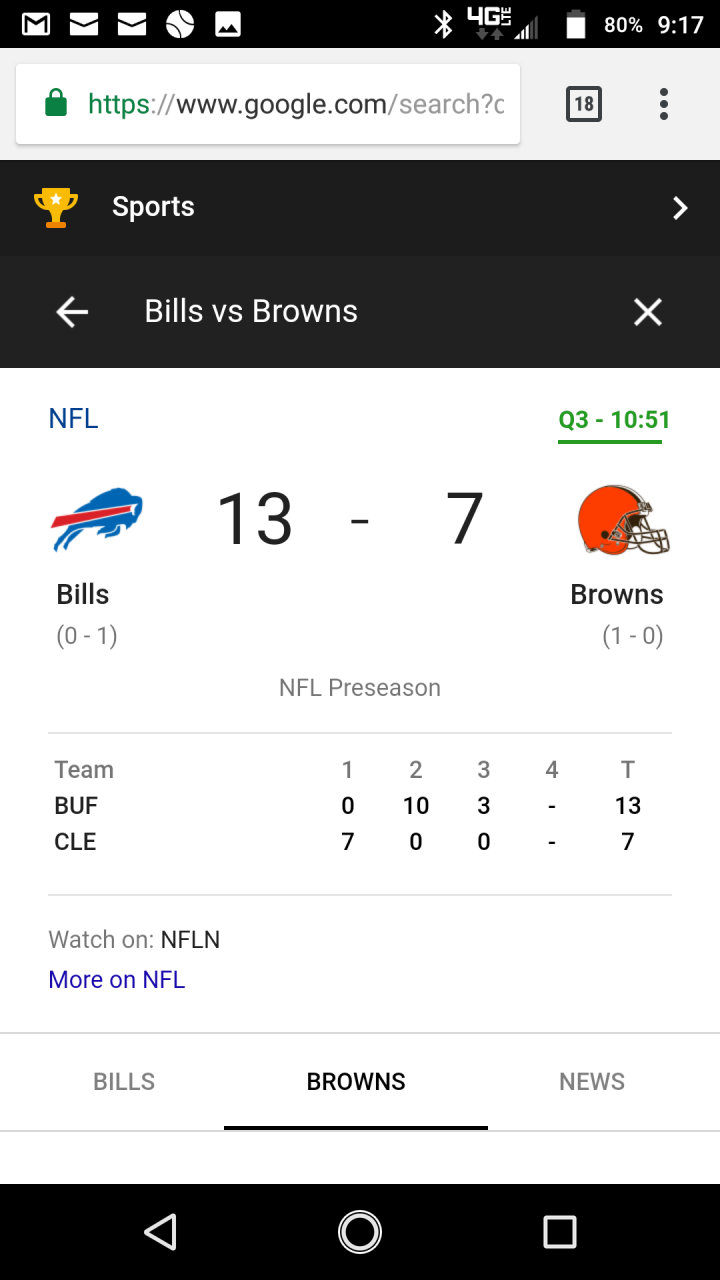This screenshot has width=720, height=1280.
Task: Open Chrome's three-dot overflow menu
Action: (x=664, y=104)
